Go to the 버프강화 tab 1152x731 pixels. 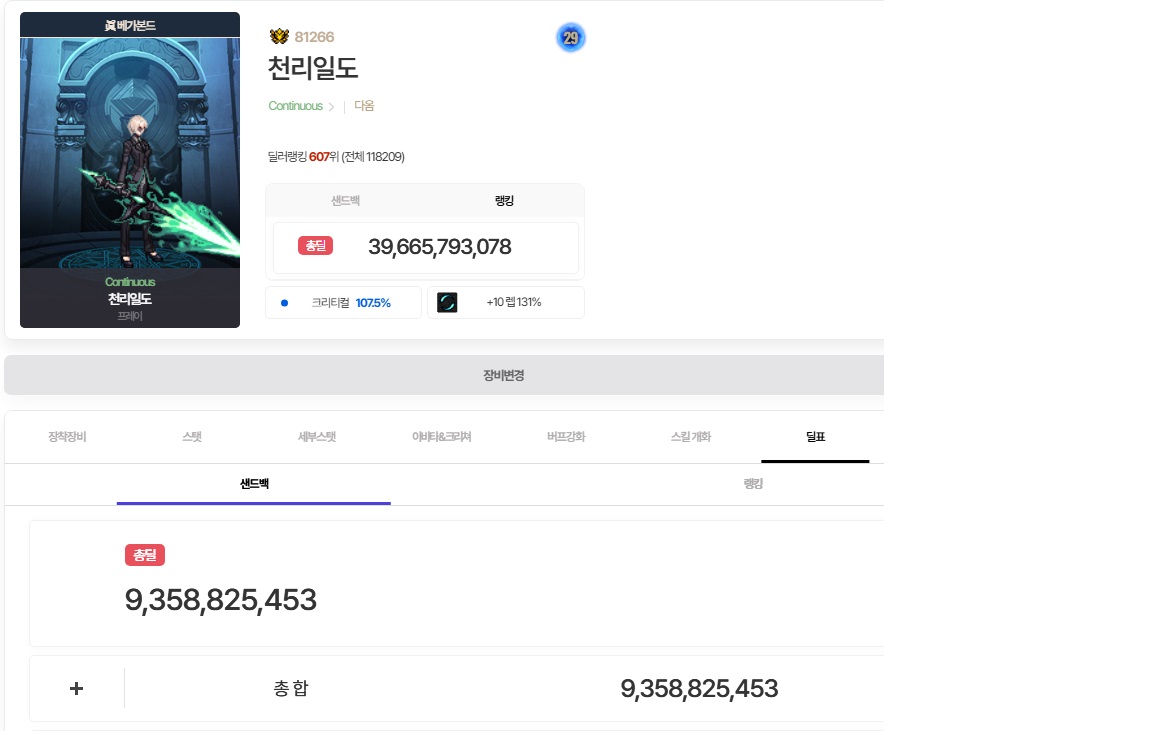tap(566, 437)
